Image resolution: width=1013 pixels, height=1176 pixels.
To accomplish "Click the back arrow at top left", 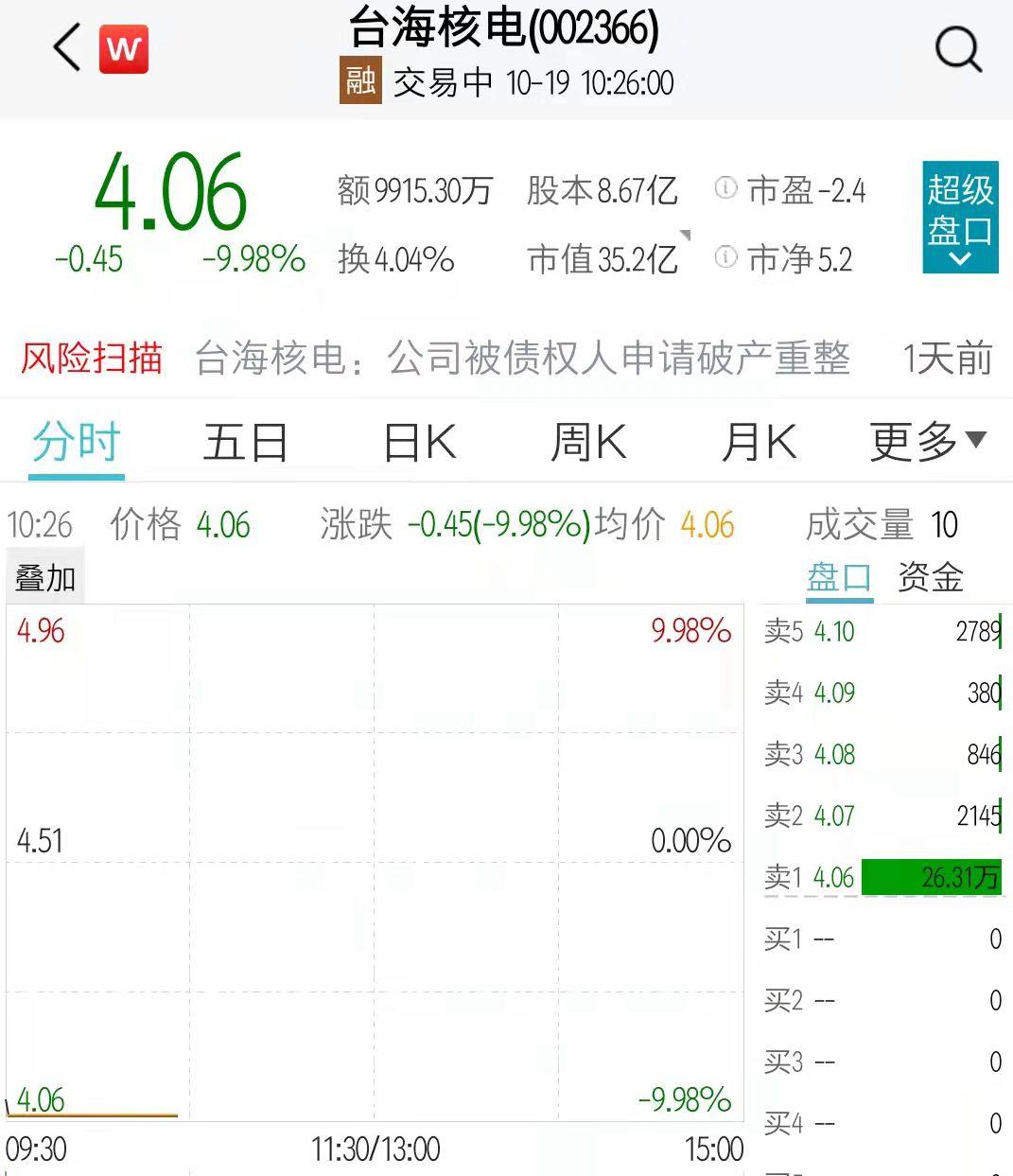I will pyautogui.click(x=64, y=47).
